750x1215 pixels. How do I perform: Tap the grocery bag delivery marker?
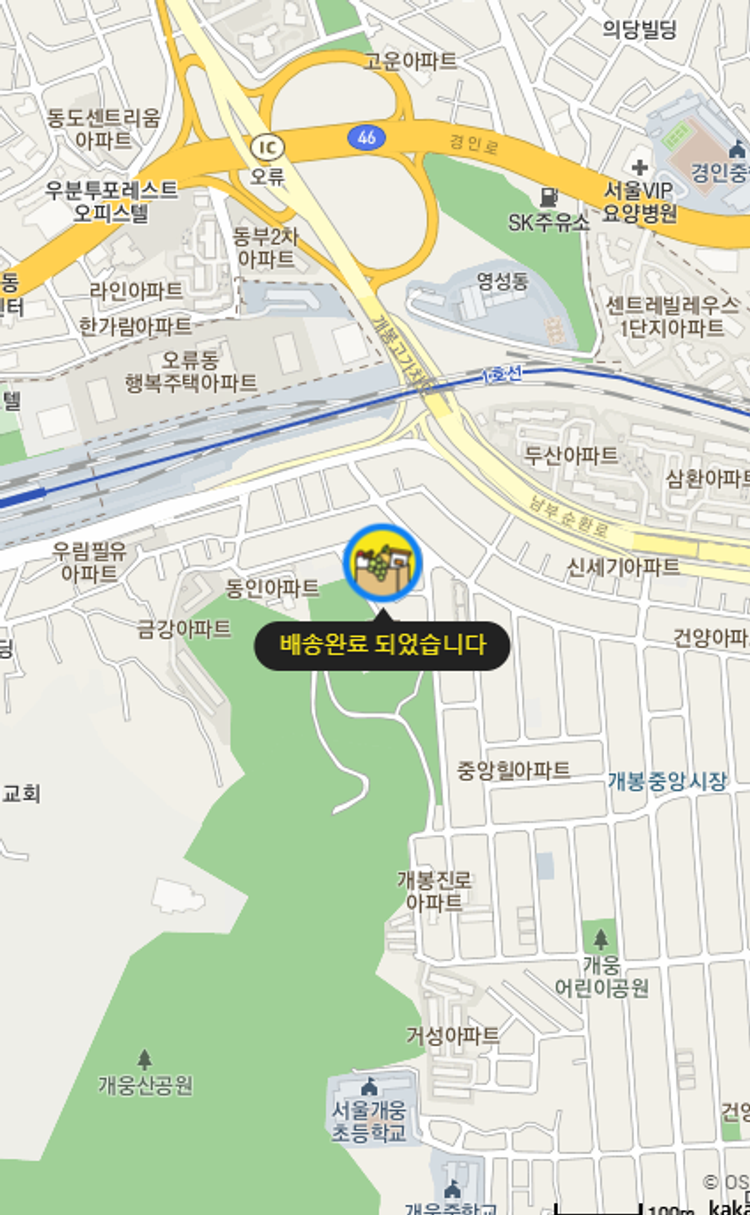382,563
